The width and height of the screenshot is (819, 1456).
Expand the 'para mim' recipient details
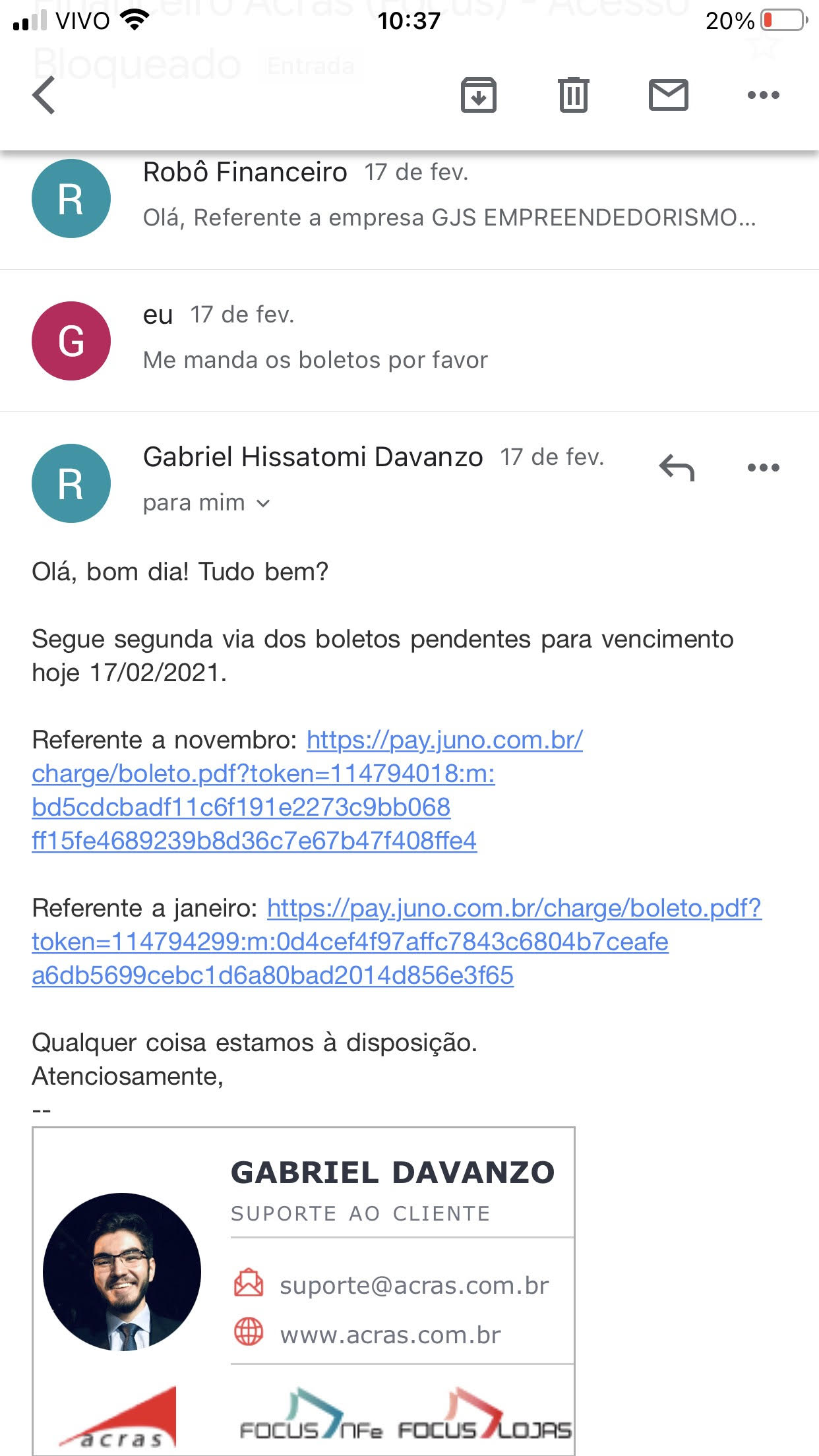[206, 503]
